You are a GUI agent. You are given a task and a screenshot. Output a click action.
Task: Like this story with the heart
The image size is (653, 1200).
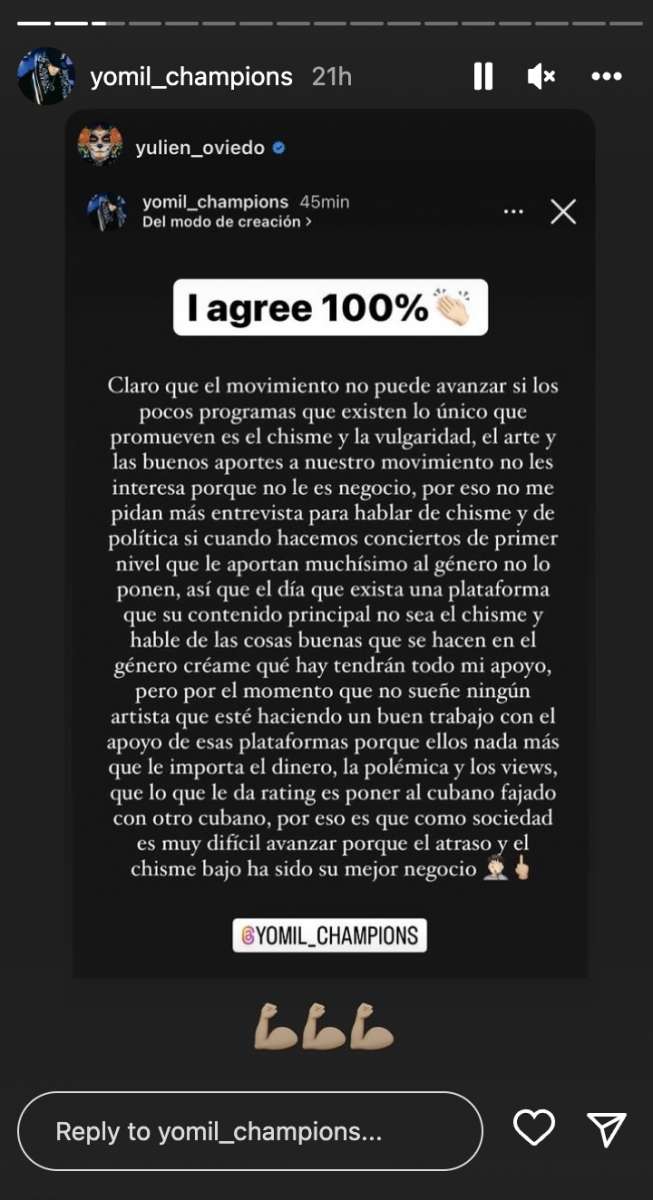(x=534, y=1128)
